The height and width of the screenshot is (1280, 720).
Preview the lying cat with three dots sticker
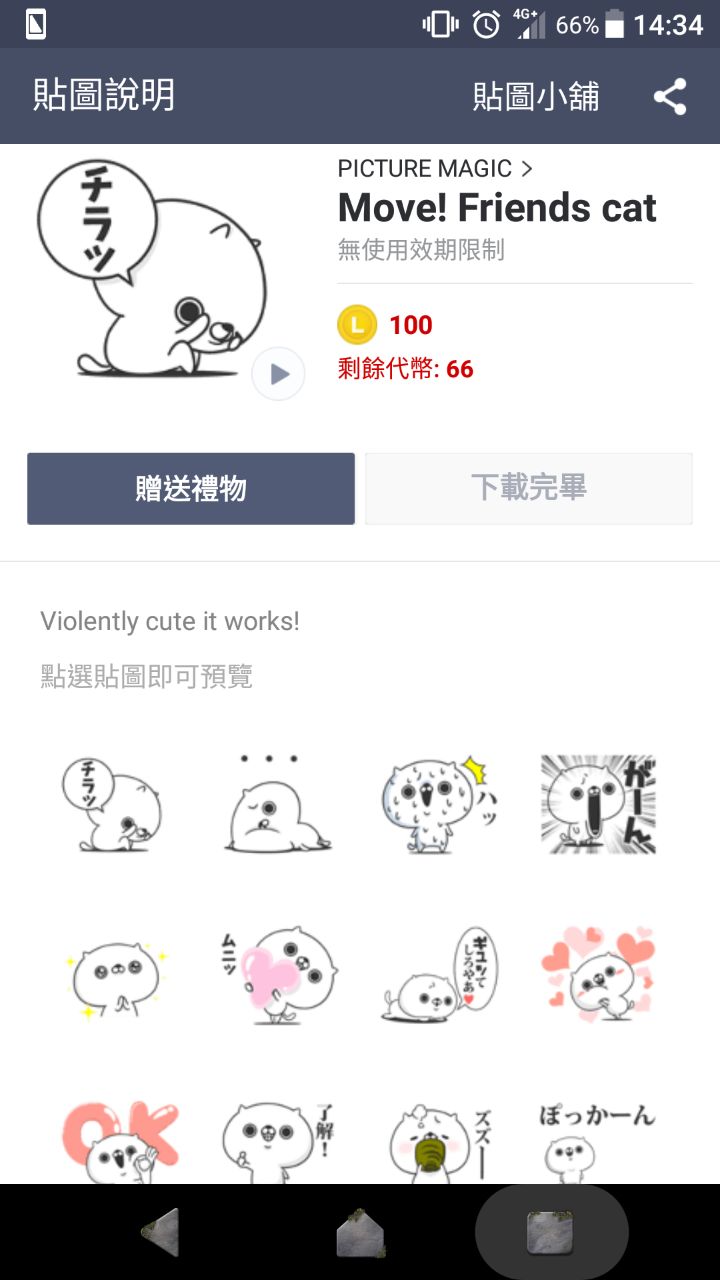[x=277, y=804]
